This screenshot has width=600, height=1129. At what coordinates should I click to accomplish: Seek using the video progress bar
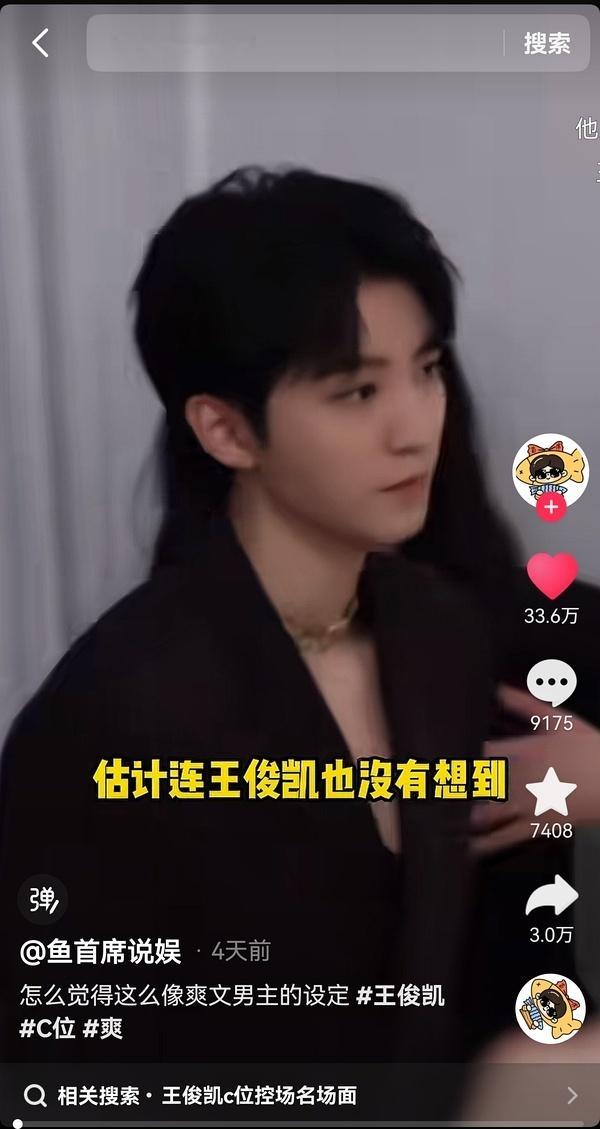[300, 1124]
